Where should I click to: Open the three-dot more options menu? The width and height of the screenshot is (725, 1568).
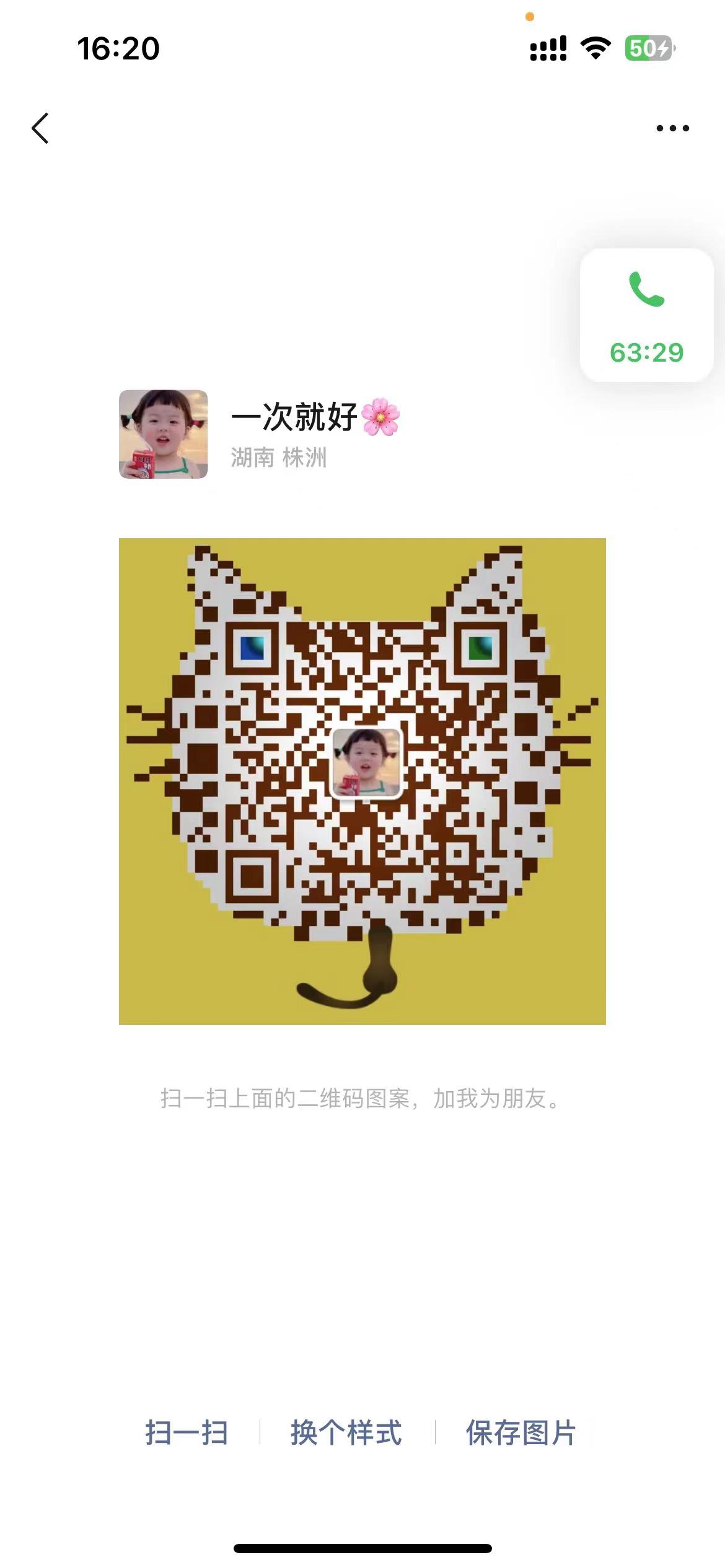coord(672,128)
